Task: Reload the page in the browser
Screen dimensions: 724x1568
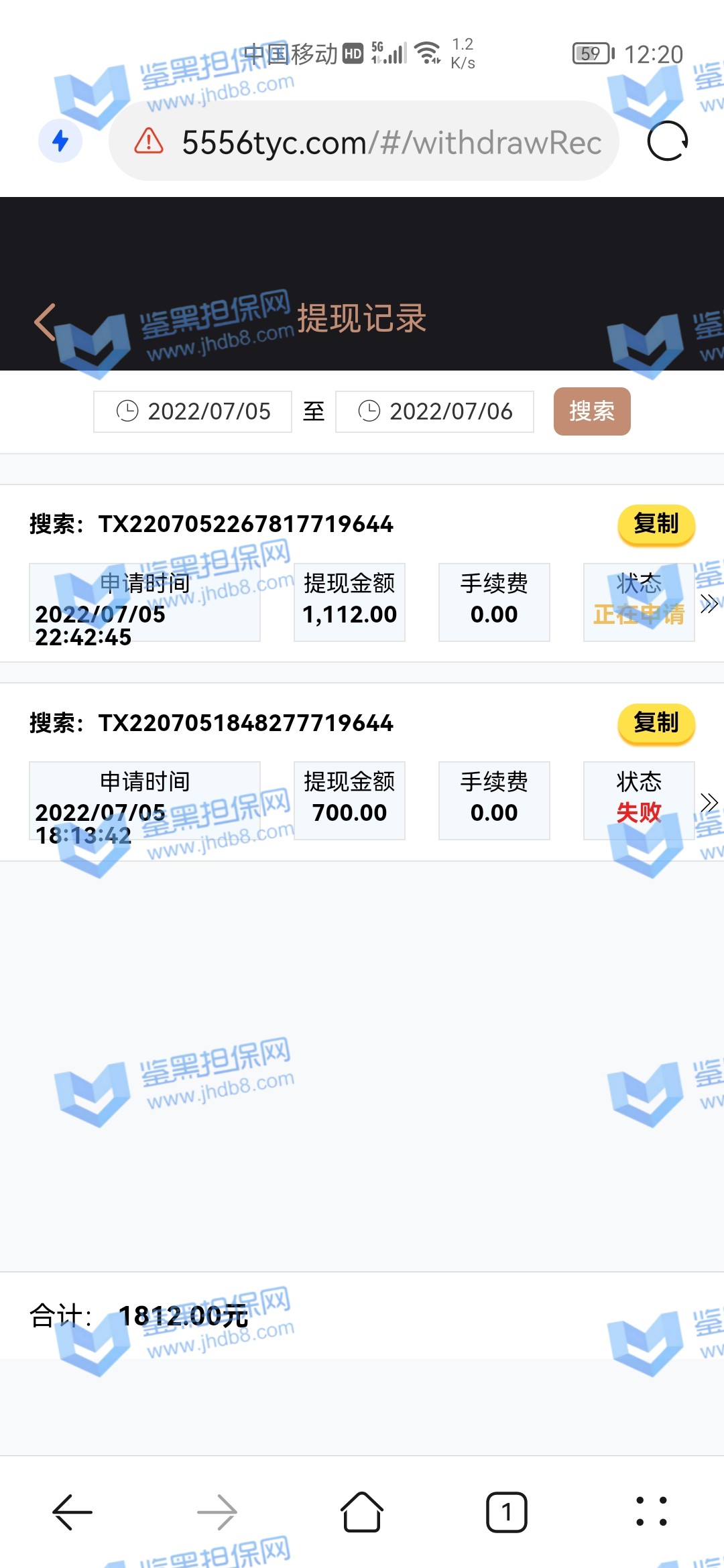Action: 667,141
